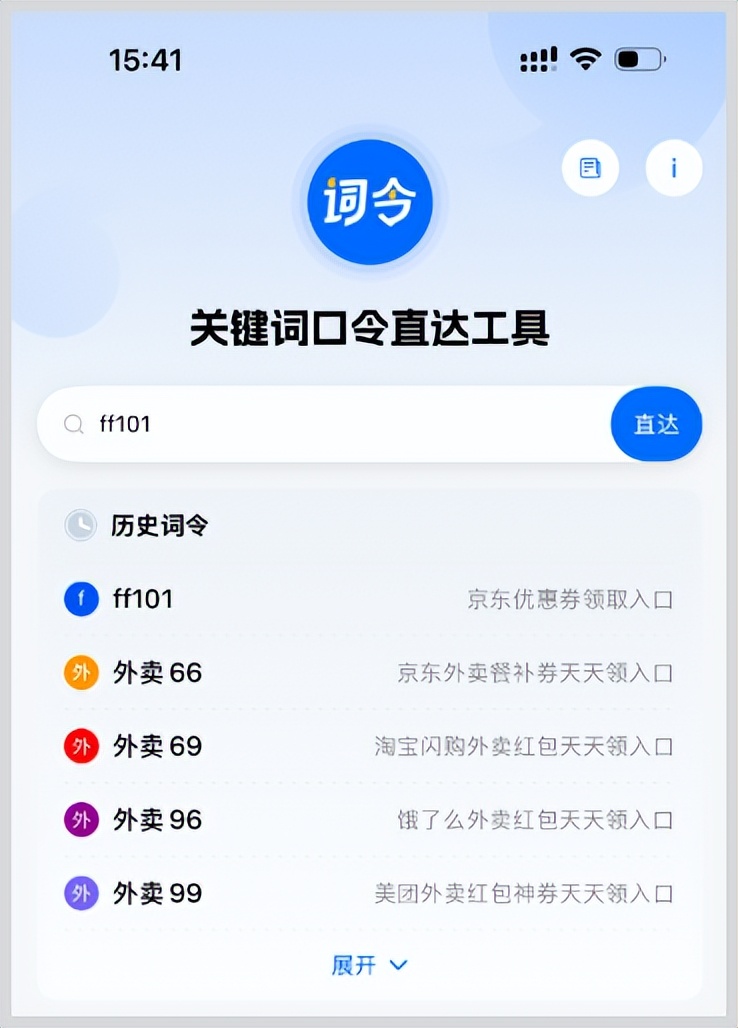The height and width of the screenshot is (1028, 738).
Task: Open the info icon
Action: (x=673, y=168)
